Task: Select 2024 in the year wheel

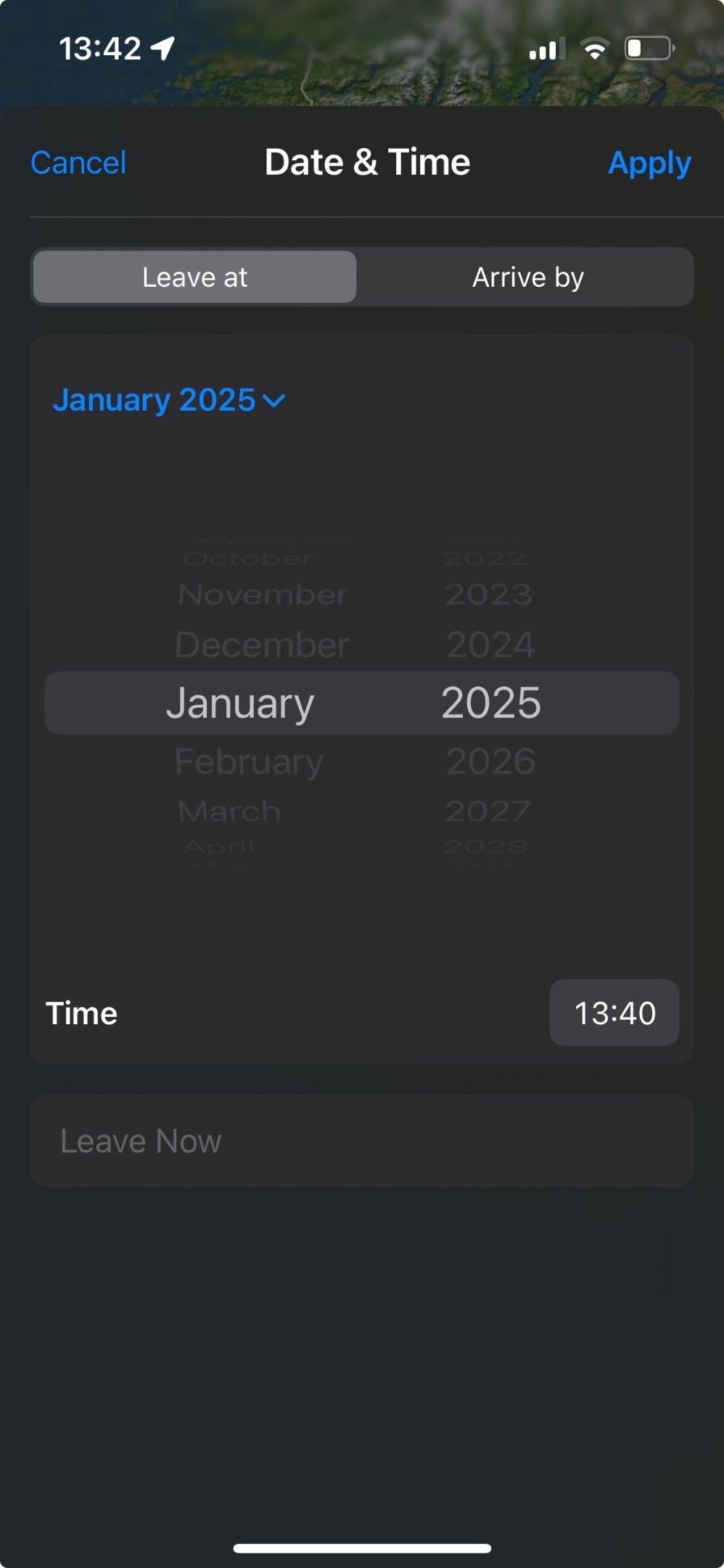Action: pyautogui.click(x=491, y=645)
